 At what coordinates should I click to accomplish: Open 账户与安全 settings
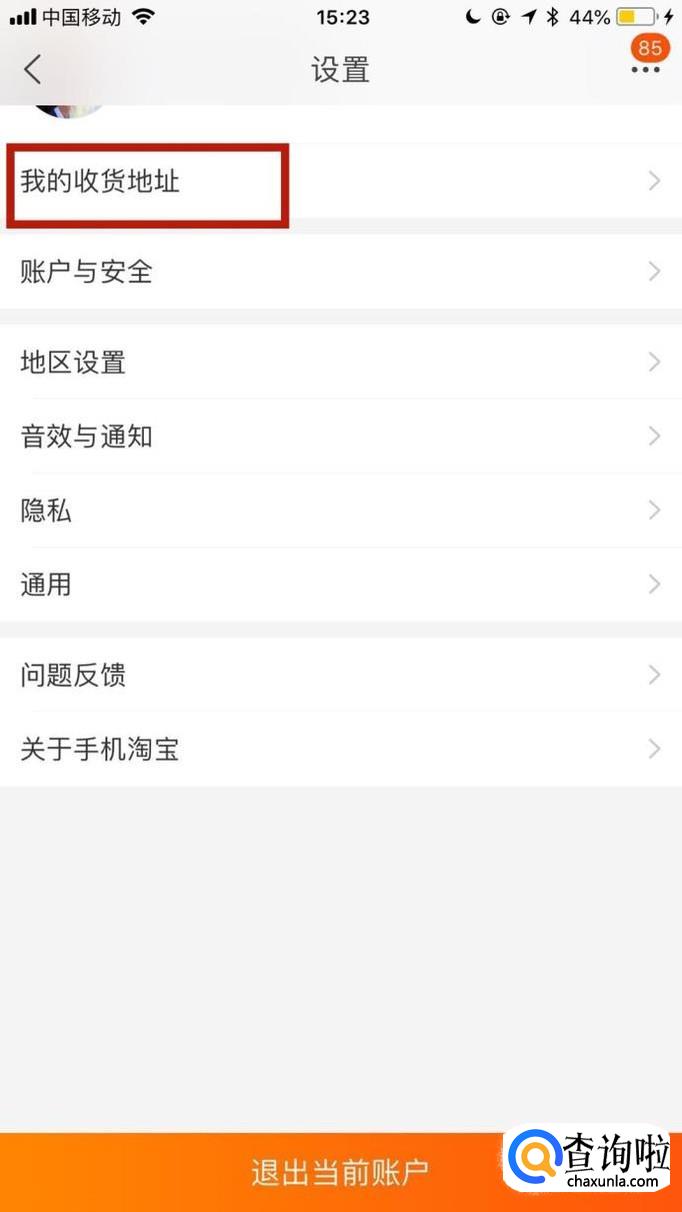(340, 271)
